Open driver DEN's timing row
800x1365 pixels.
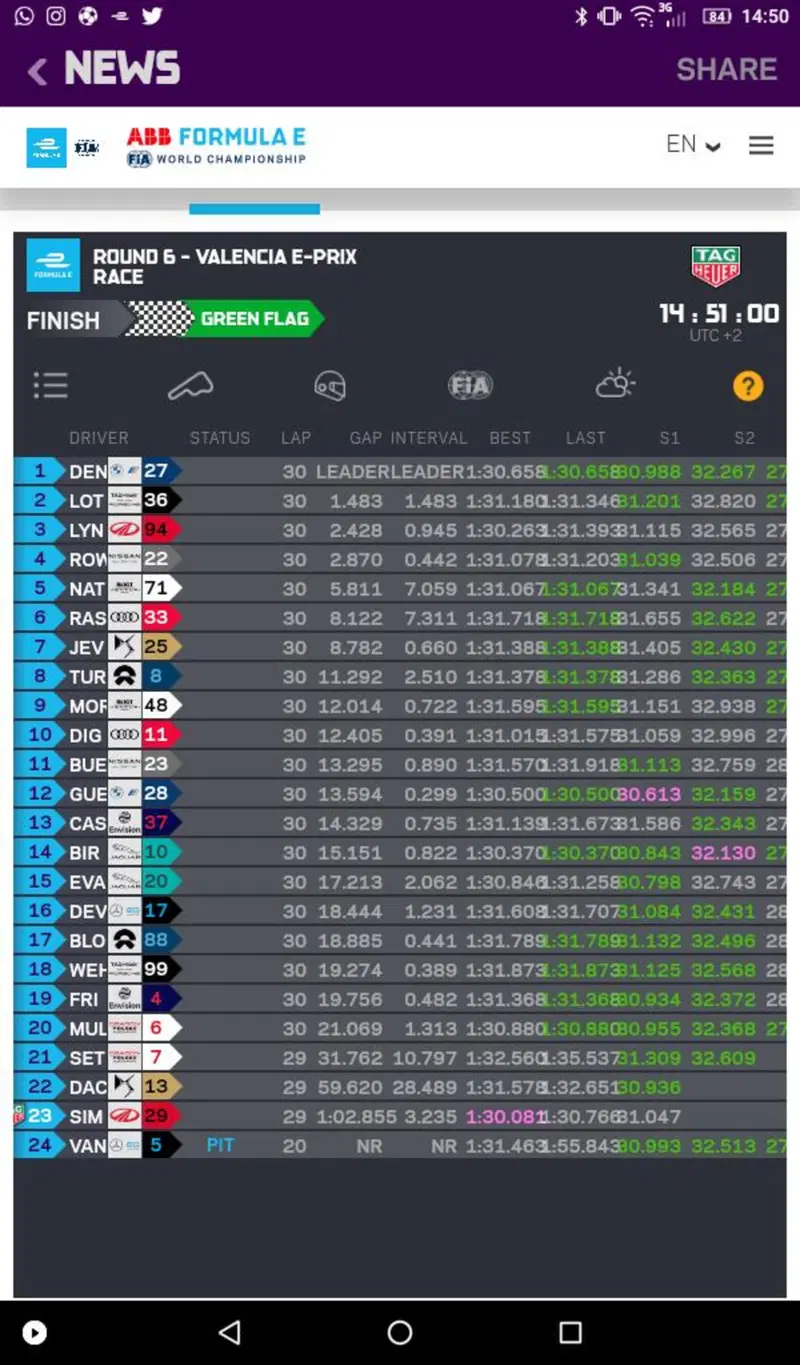click(400, 471)
